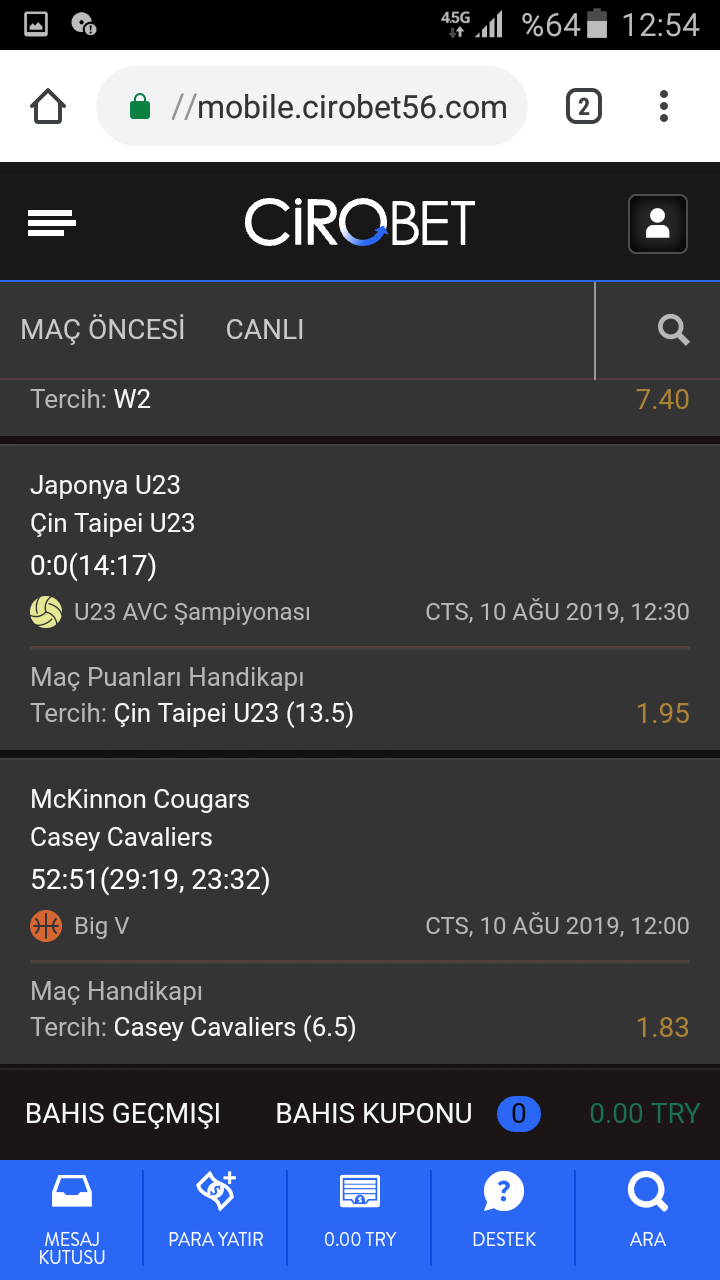The image size is (720, 1280).
Task: Open MESAJ KUTUSU inbox
Action: click(x=72, y=1219)
